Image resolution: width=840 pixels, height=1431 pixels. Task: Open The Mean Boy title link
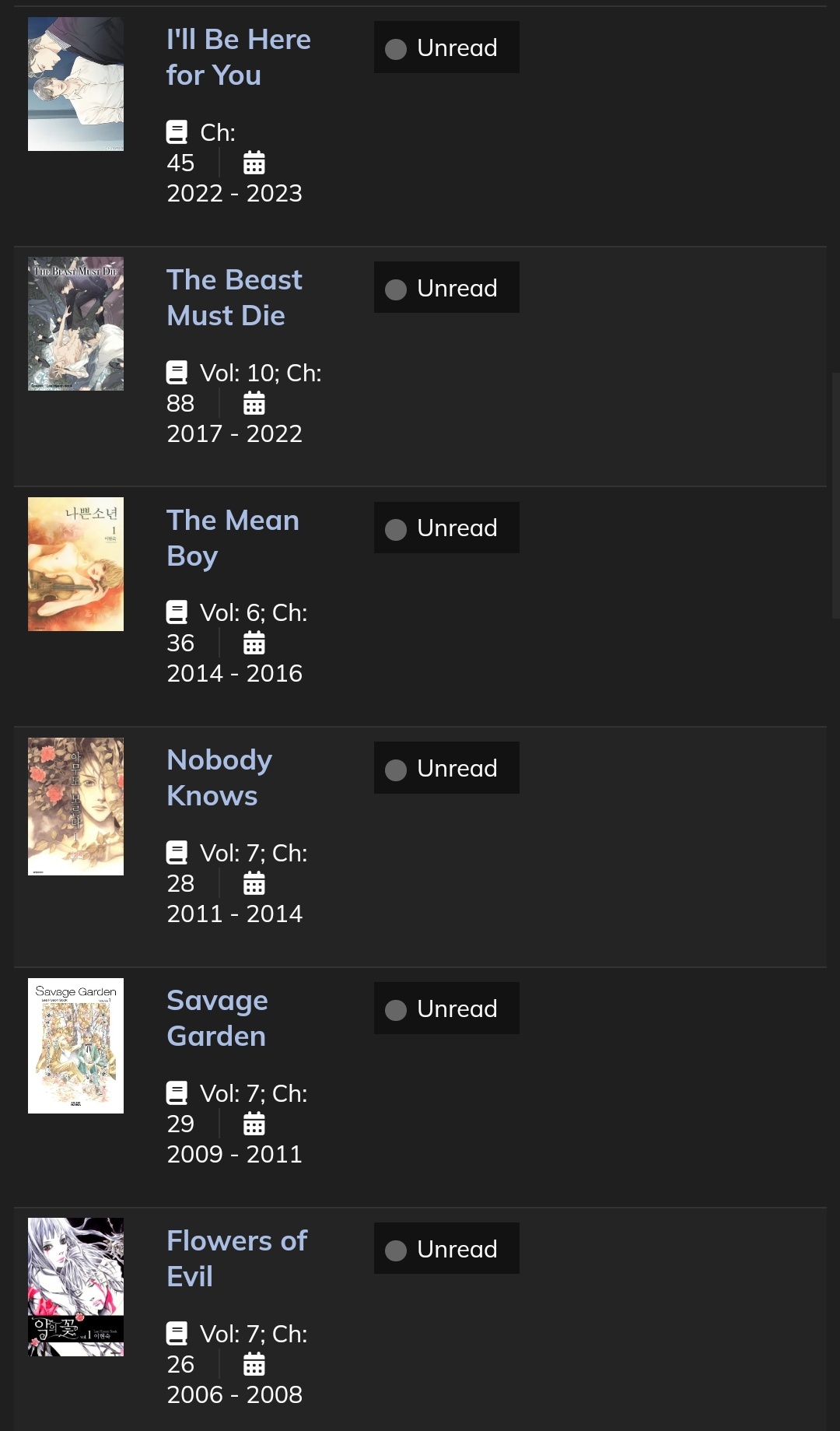coord(232,538)
